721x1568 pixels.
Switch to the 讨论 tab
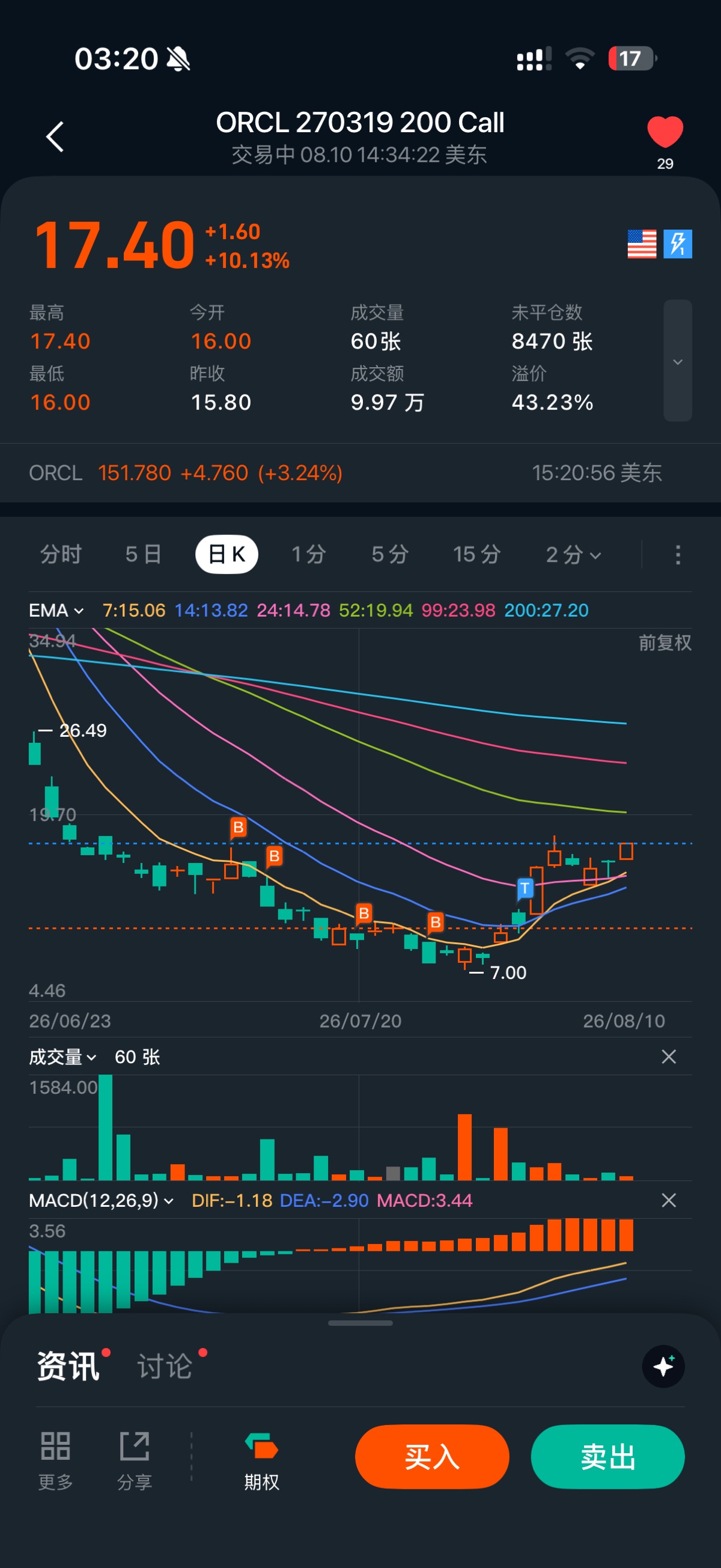click(x=165, y=1367)
